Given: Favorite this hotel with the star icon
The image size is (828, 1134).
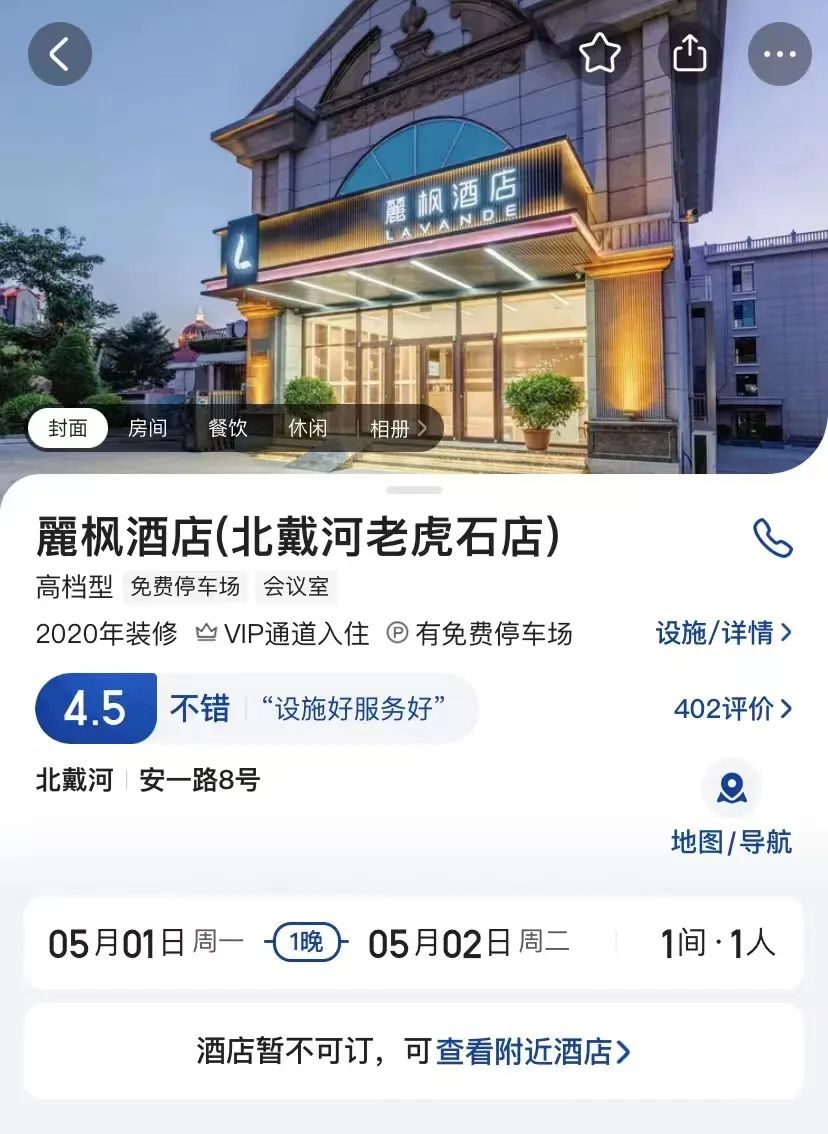Looking at the screenshot, I should (600, 54).
